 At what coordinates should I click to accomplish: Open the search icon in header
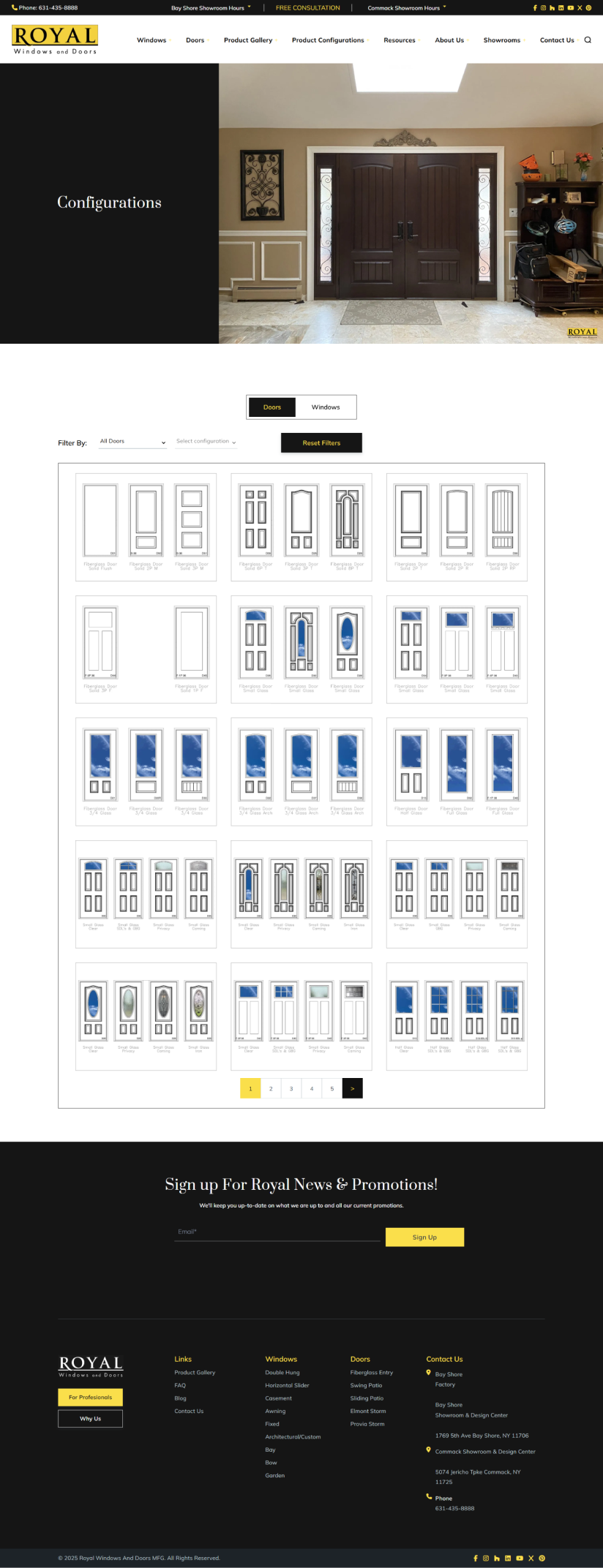(x=587, y=40)
